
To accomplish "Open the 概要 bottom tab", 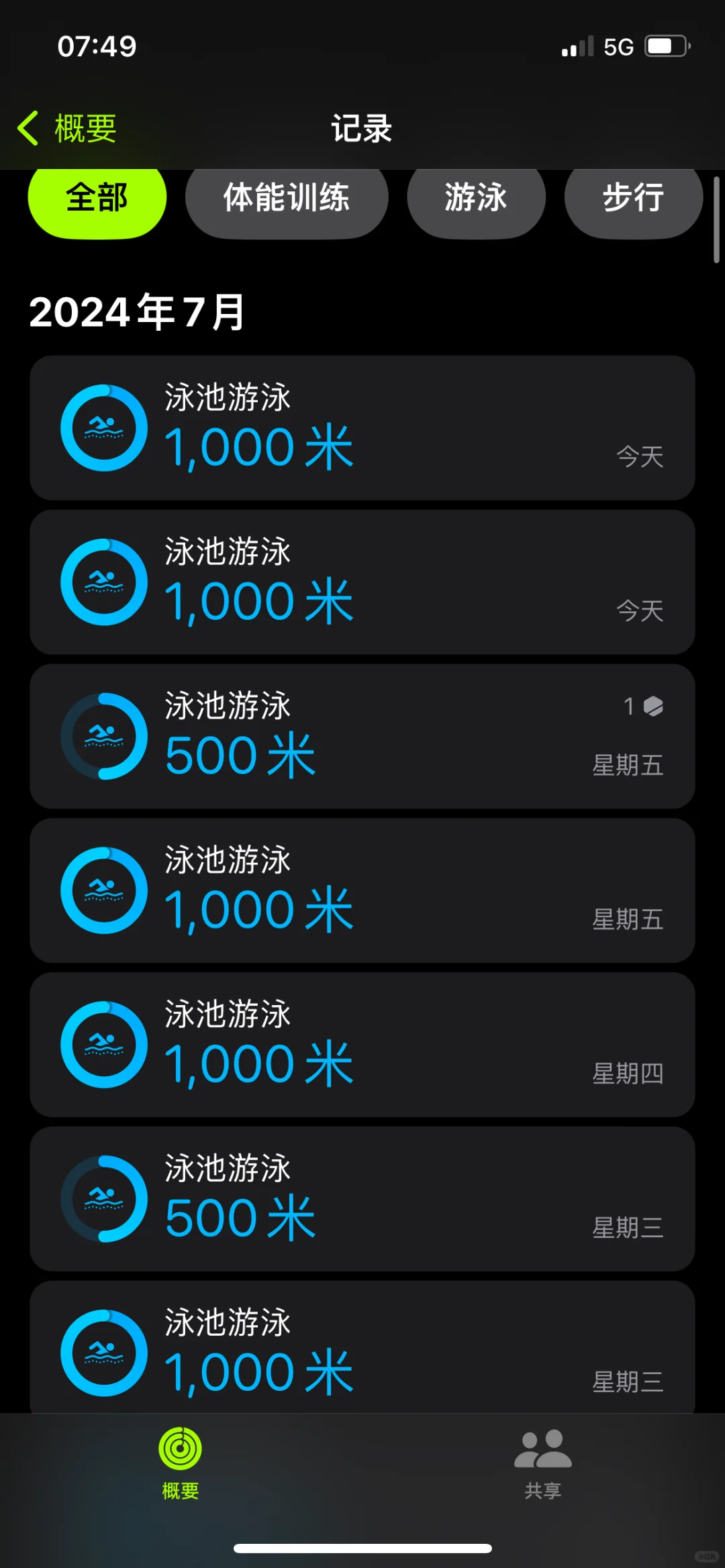I will point(180,1463).
